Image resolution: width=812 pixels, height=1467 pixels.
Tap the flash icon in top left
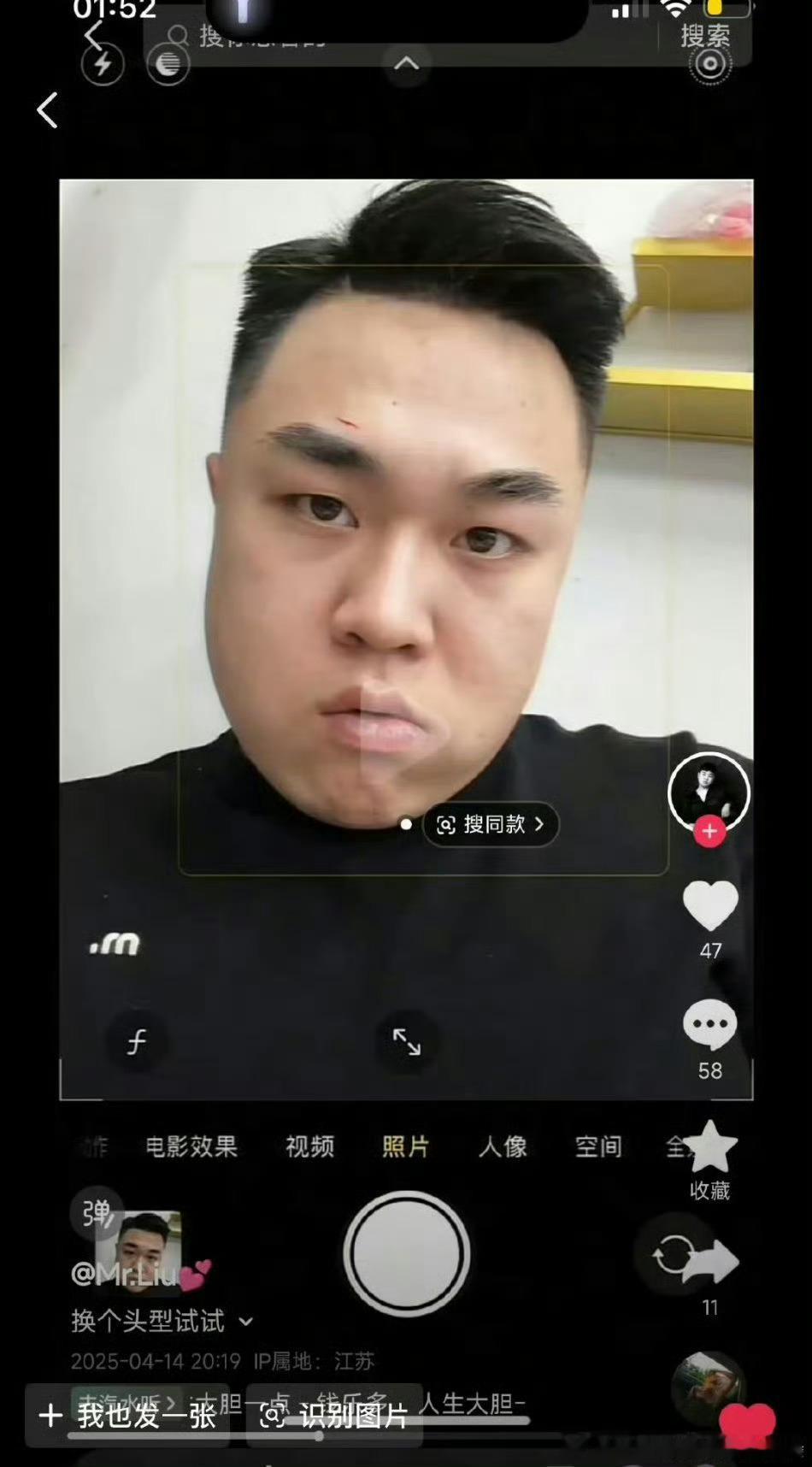(x=103, y=62)
